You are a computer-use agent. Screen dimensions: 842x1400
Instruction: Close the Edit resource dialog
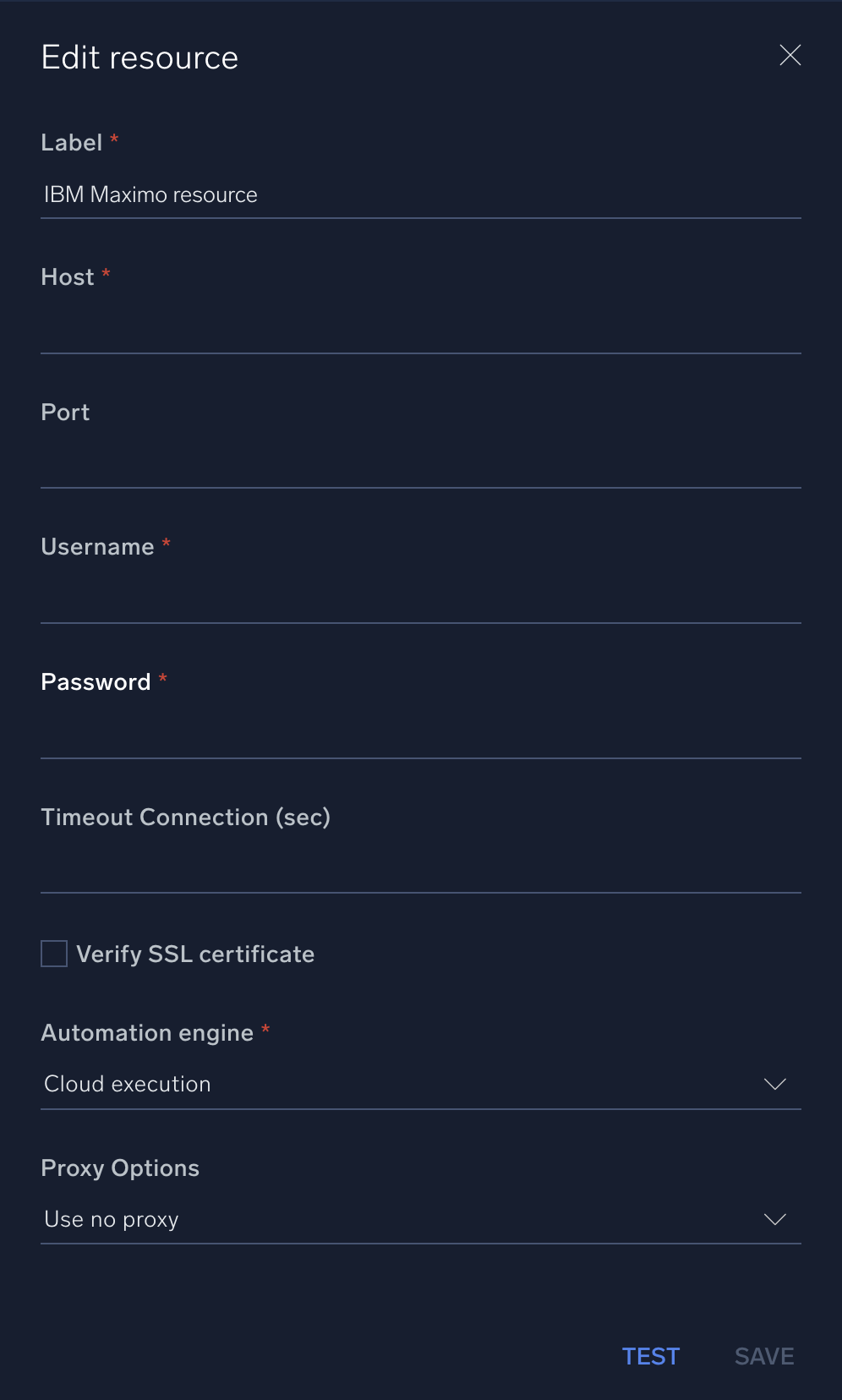pos(790,55)
